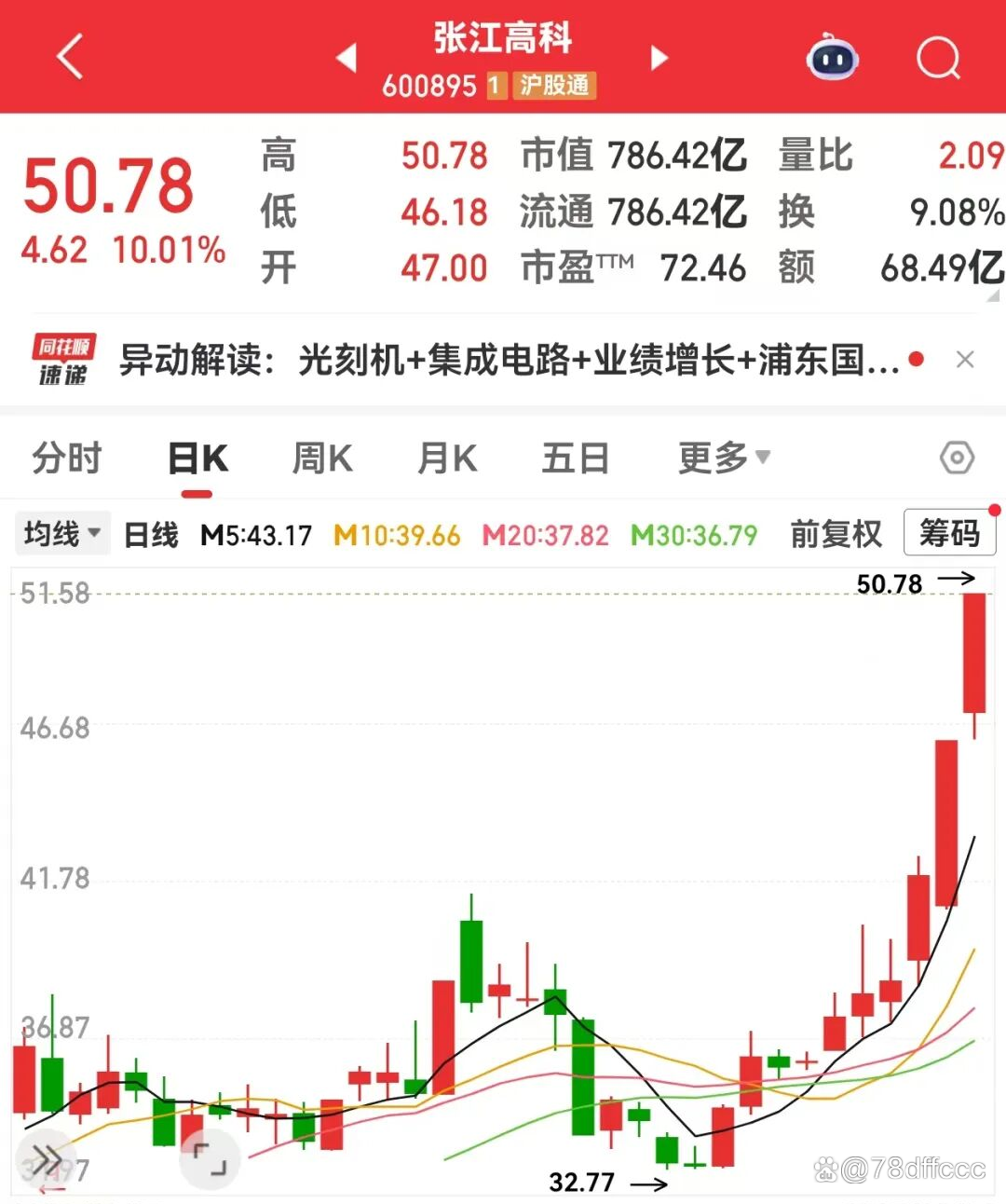Enter fullscreen chart with the rotate icon
Image resolution: width=1006 pixels, height=1204 pixels.
pos(210,1159)
